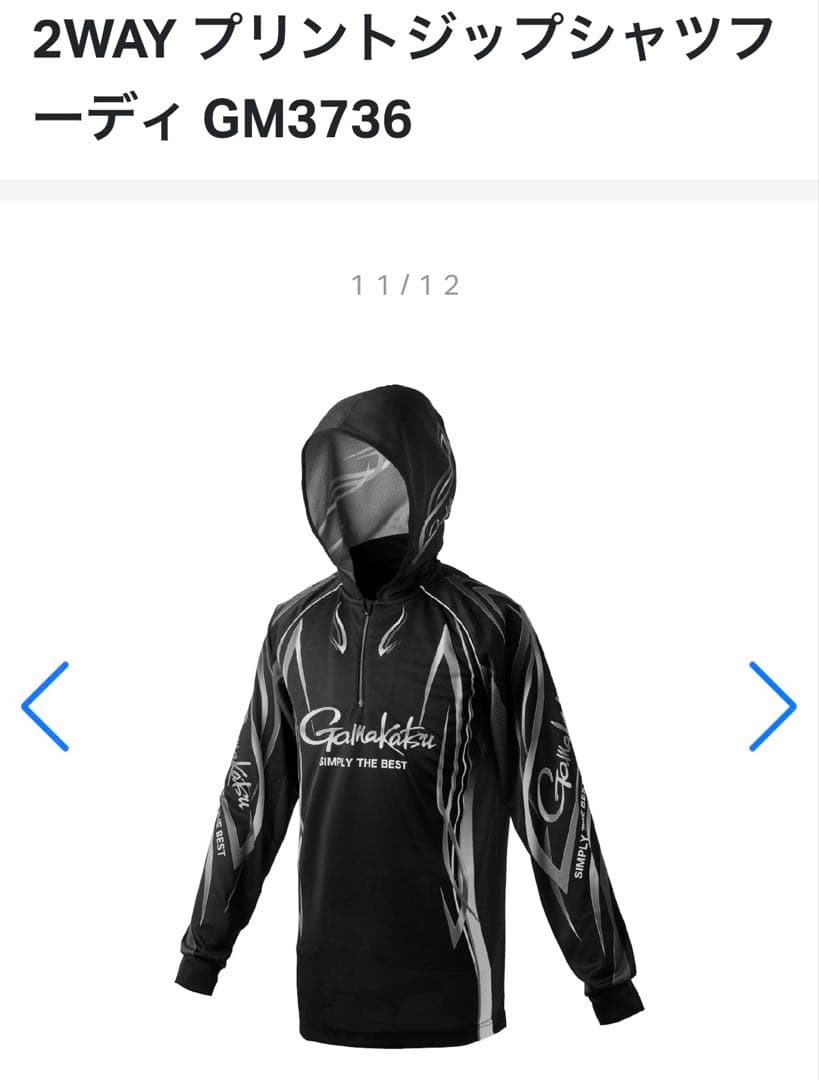
Task: Go to the next product image
Action: [772, 706]
